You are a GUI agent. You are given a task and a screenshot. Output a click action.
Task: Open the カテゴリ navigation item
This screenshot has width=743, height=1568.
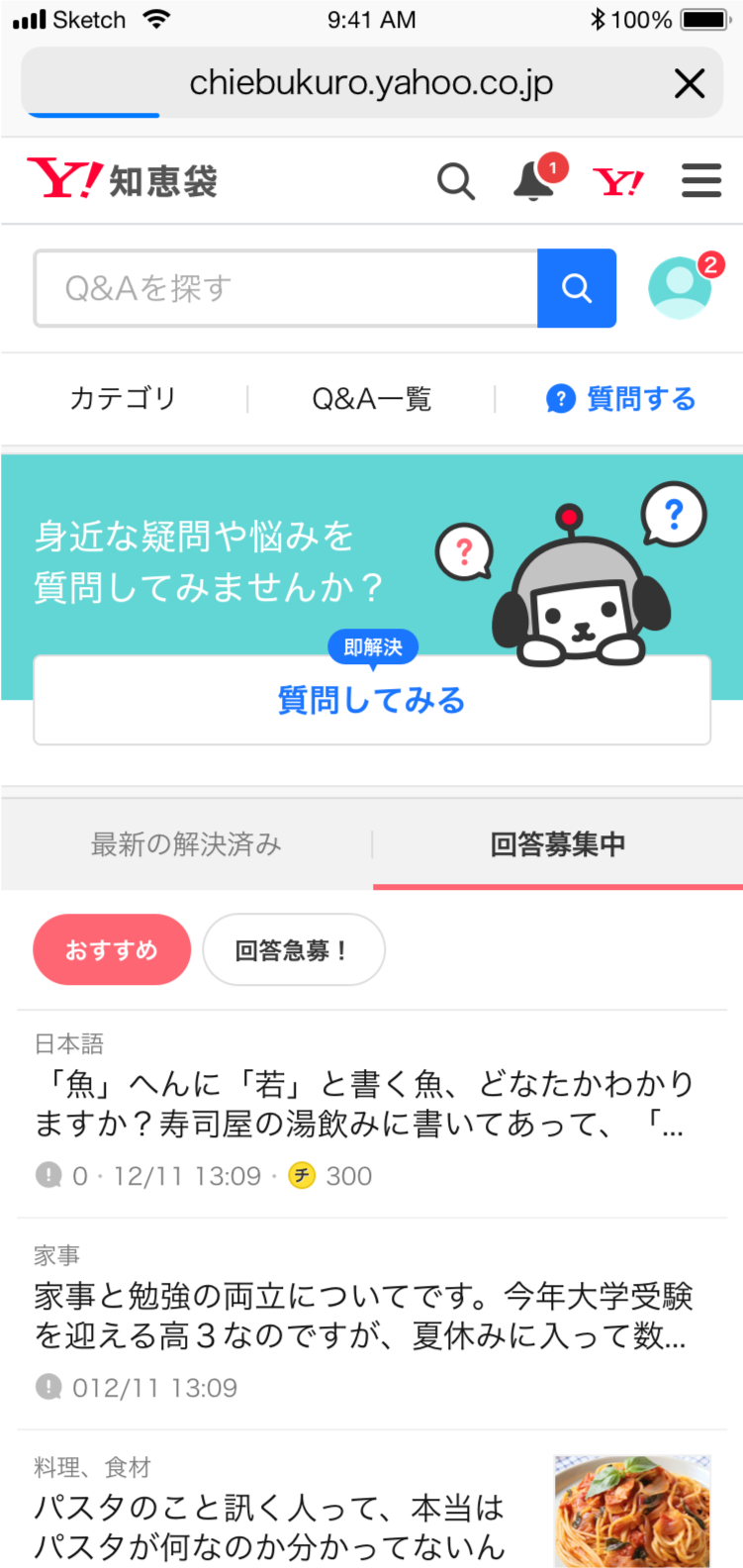[123, 398]
